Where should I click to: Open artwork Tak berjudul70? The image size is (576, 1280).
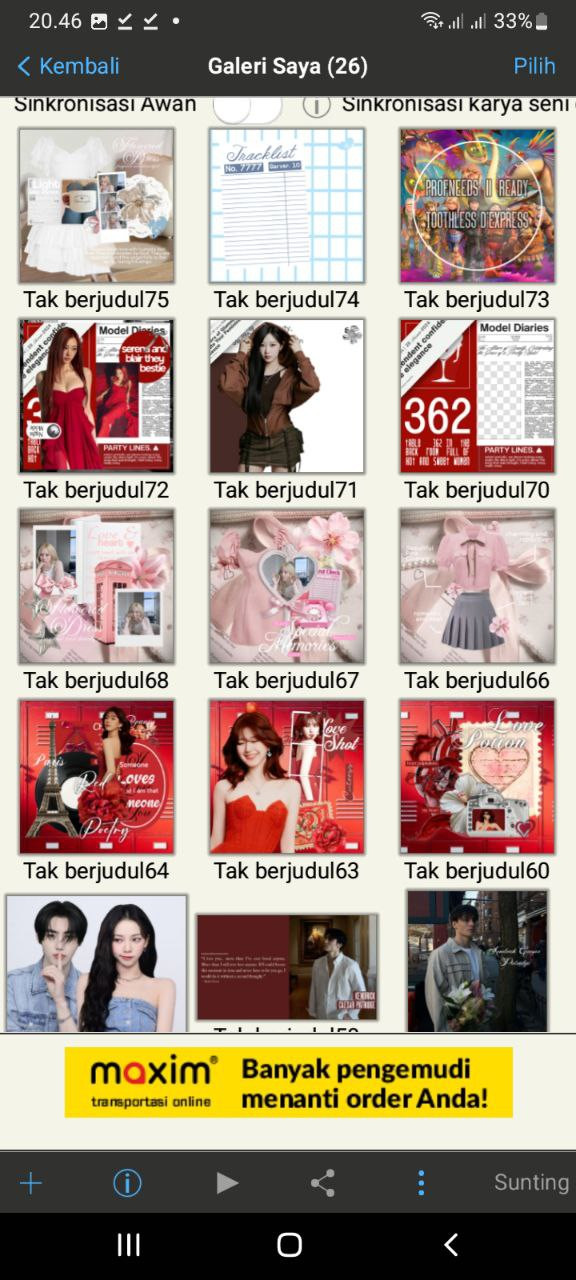point(477,396)
